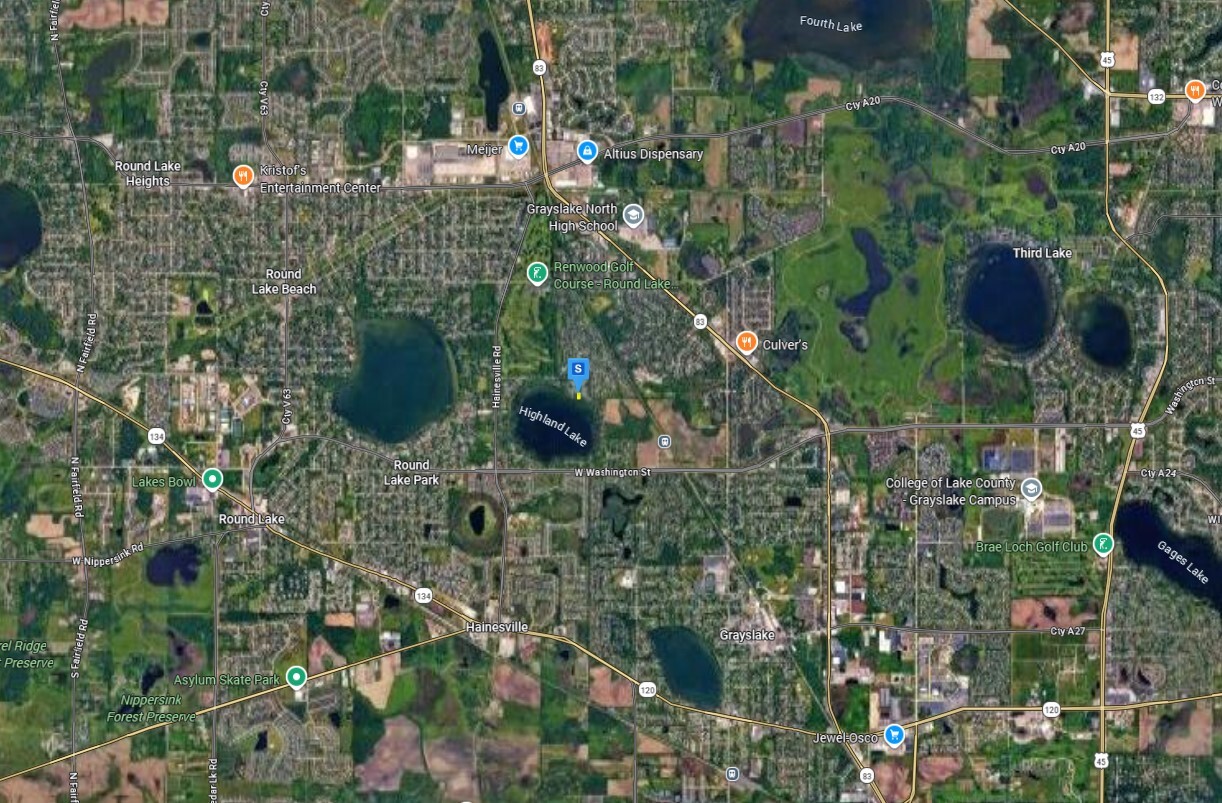The image size is (1222, 803).
Task: Open the Culver's restaurant marker
Action: 746,342
